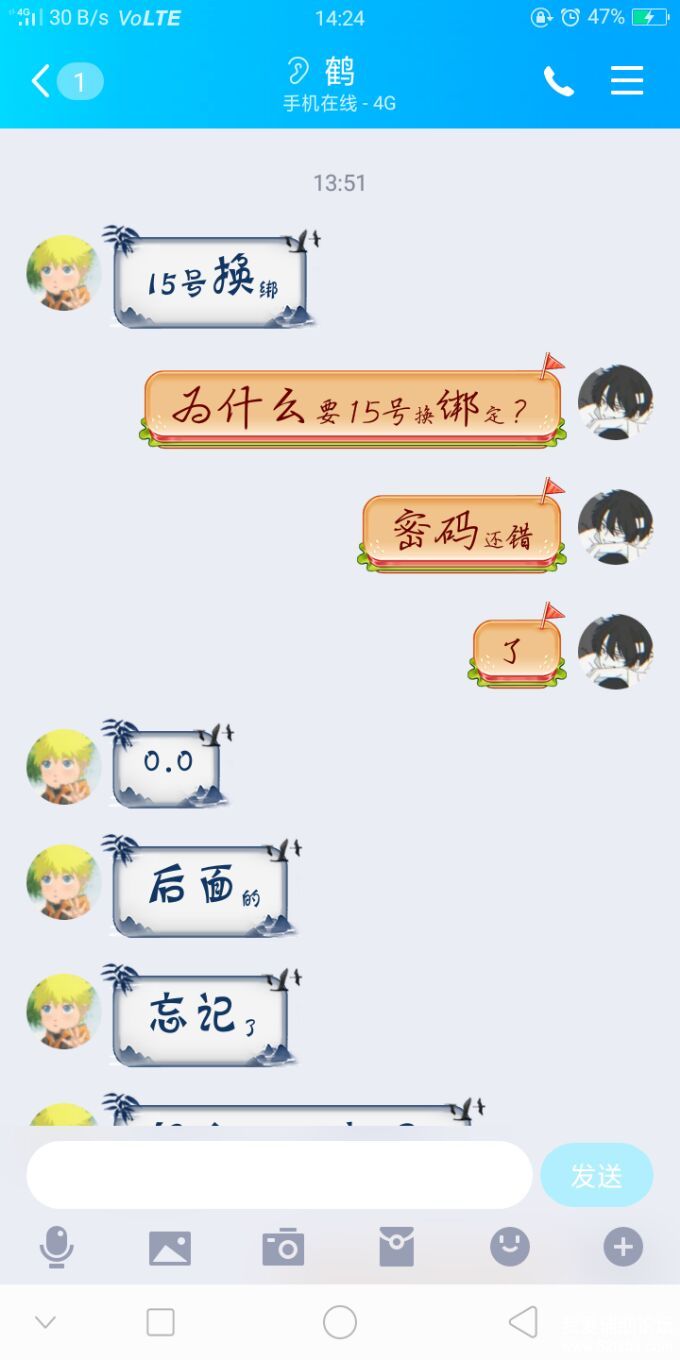Tap the 发送 send button
This screenshot has width=680, height=1360.
(x=597, y=1175)
